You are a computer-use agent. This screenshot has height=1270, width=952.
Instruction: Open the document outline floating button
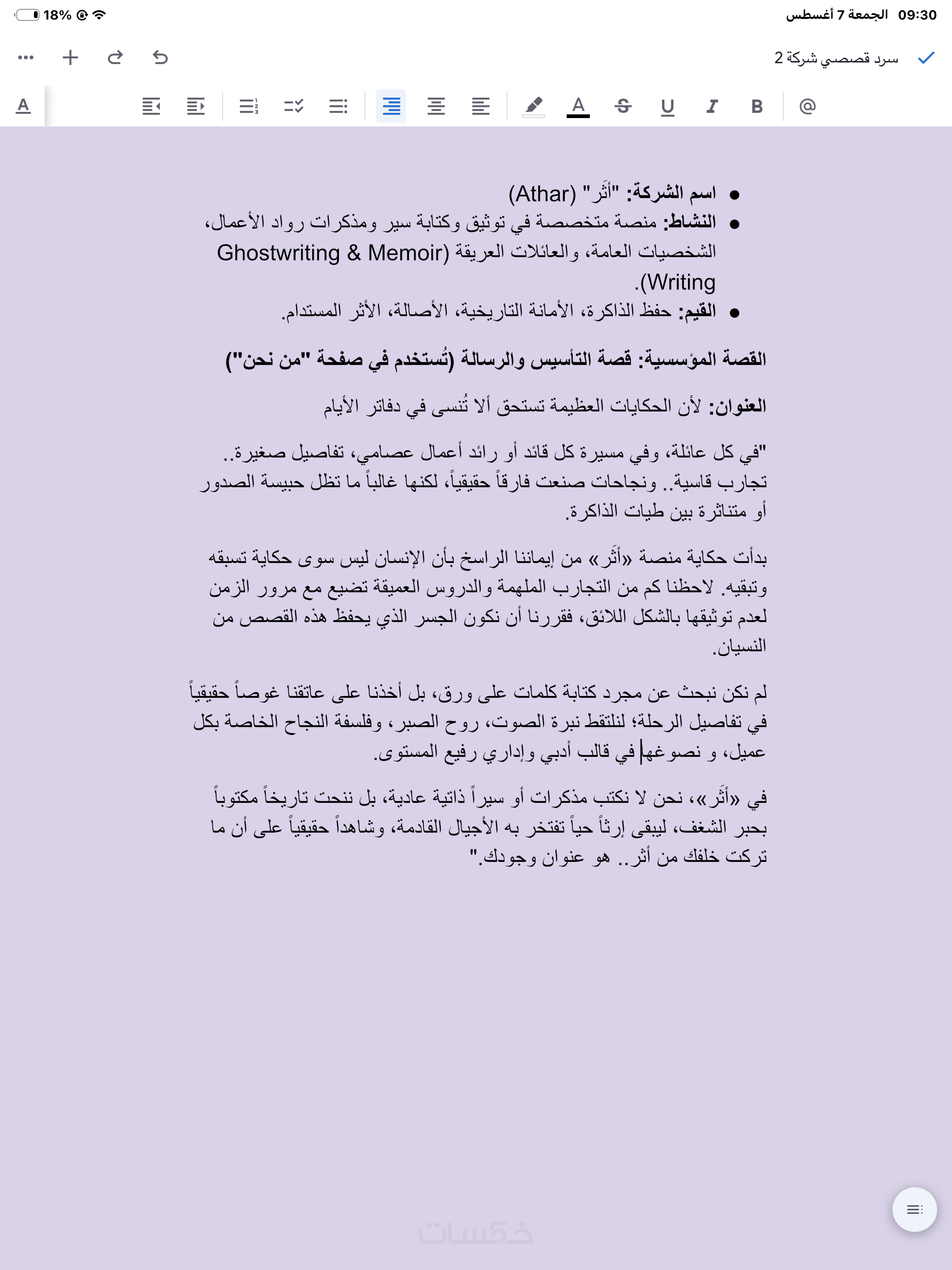tap(915, 1209)
